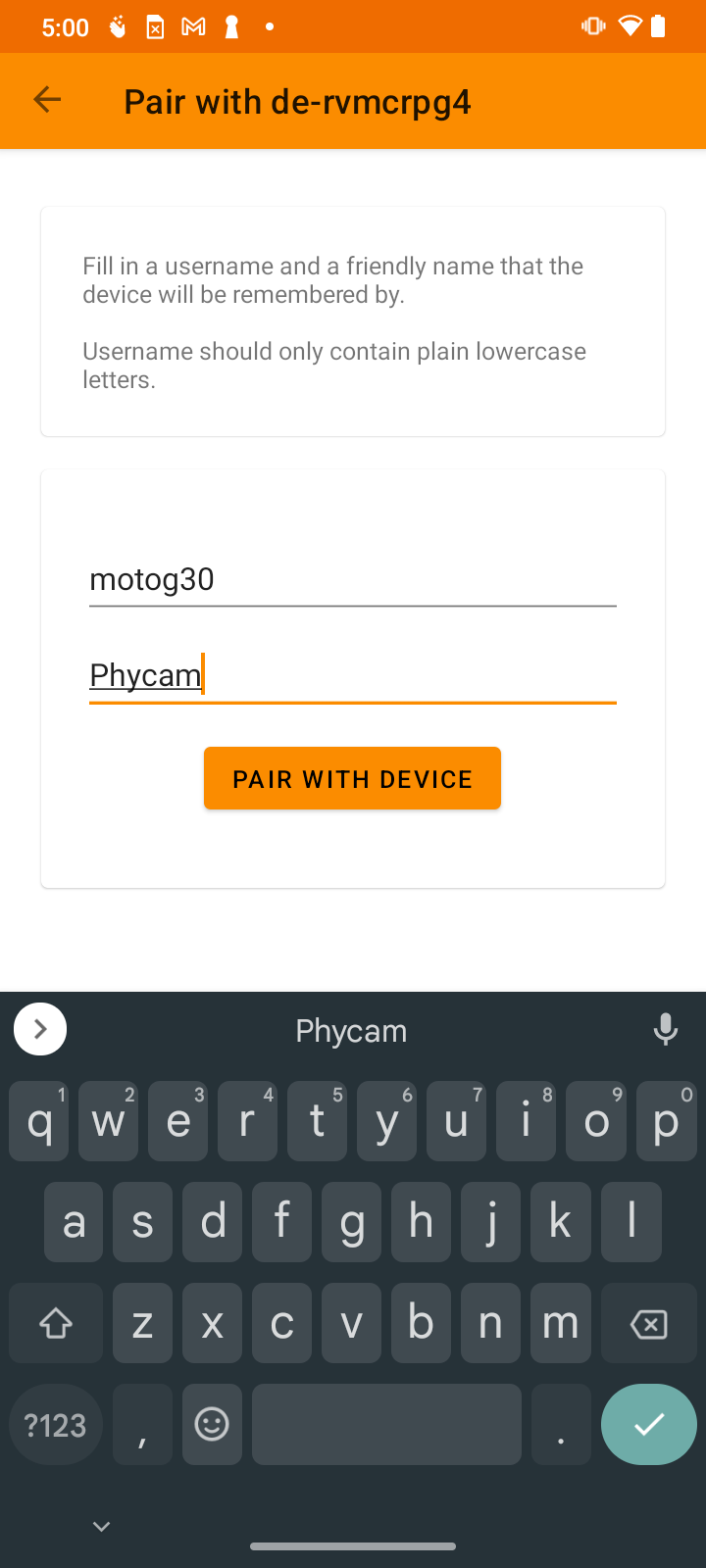Image resolution: width=706 pixels, height=1568 pixels.
Task: Enable the shift key
Action: 56,1325
